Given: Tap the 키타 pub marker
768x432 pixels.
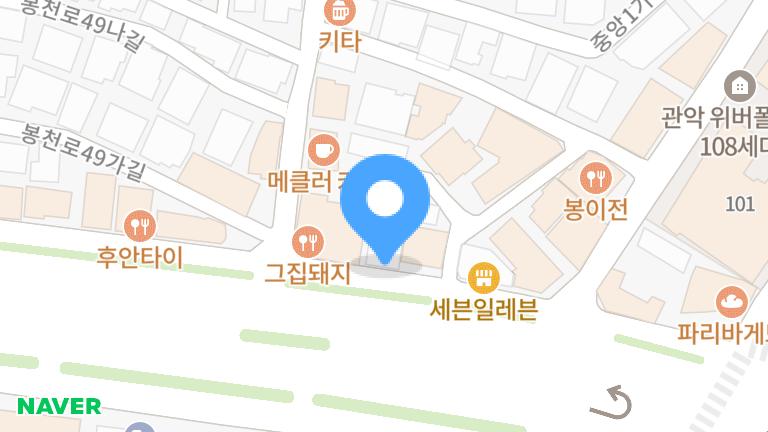Looking at the screenshot, I should point(339,12).
